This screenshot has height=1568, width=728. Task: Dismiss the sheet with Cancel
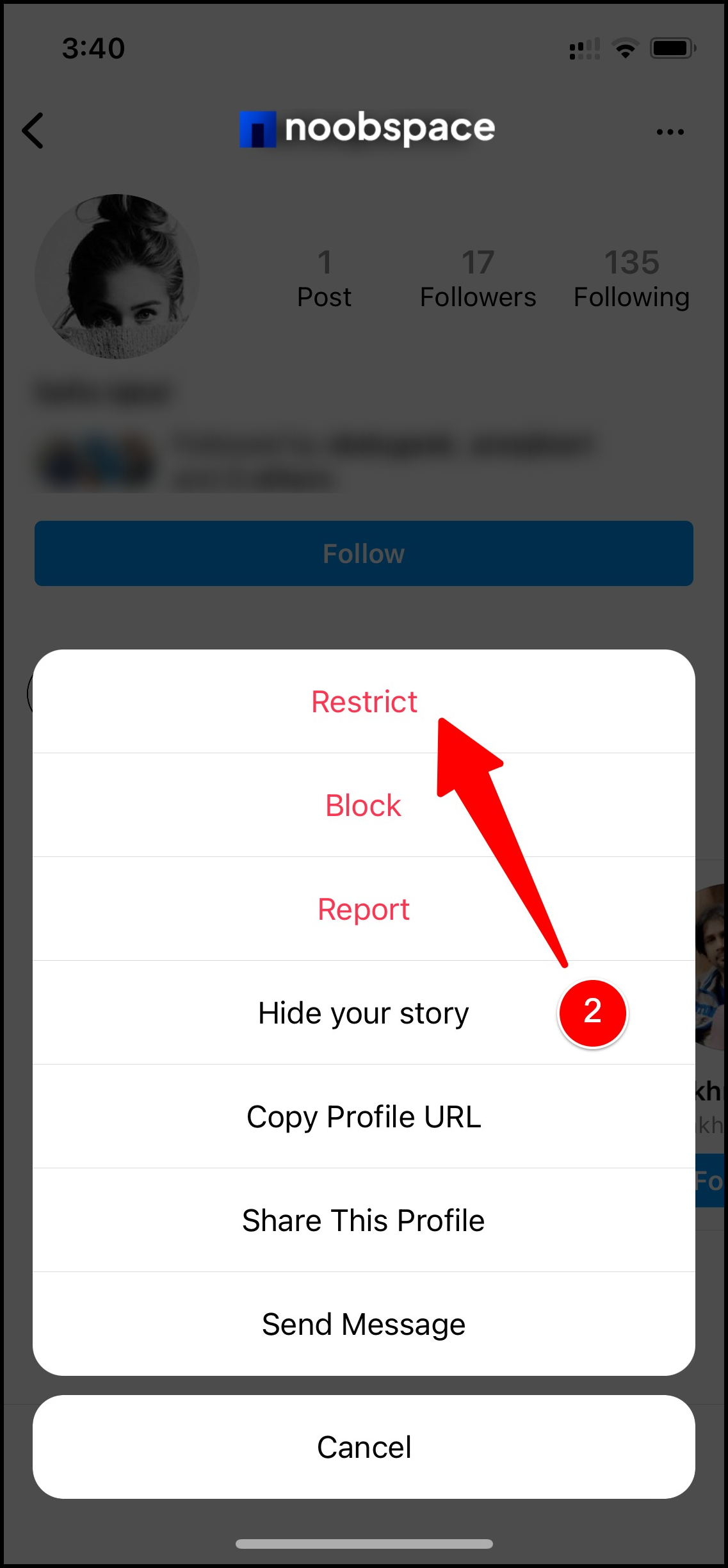pos(364,1448)
